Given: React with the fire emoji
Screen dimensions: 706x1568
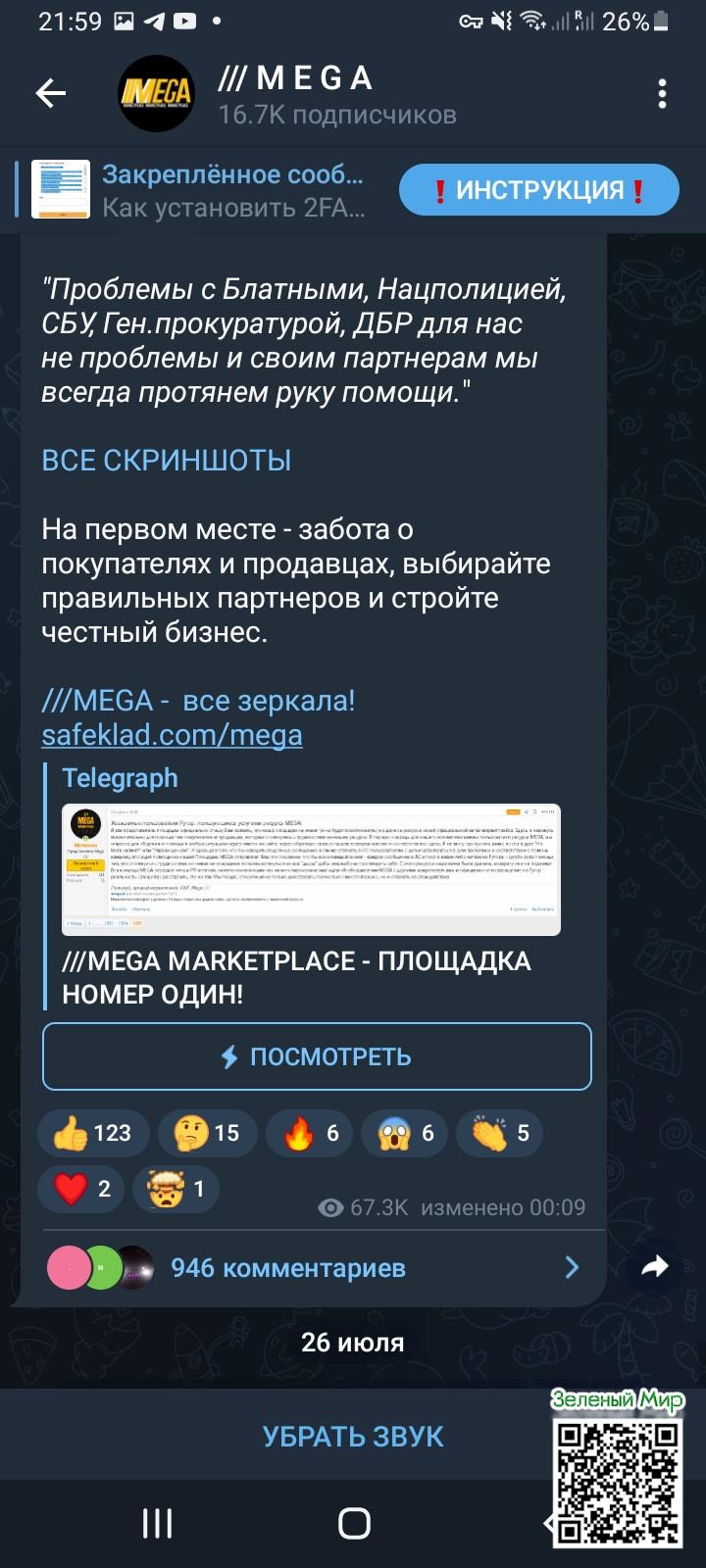Looking at the screenshot, I should point(310,1133).
